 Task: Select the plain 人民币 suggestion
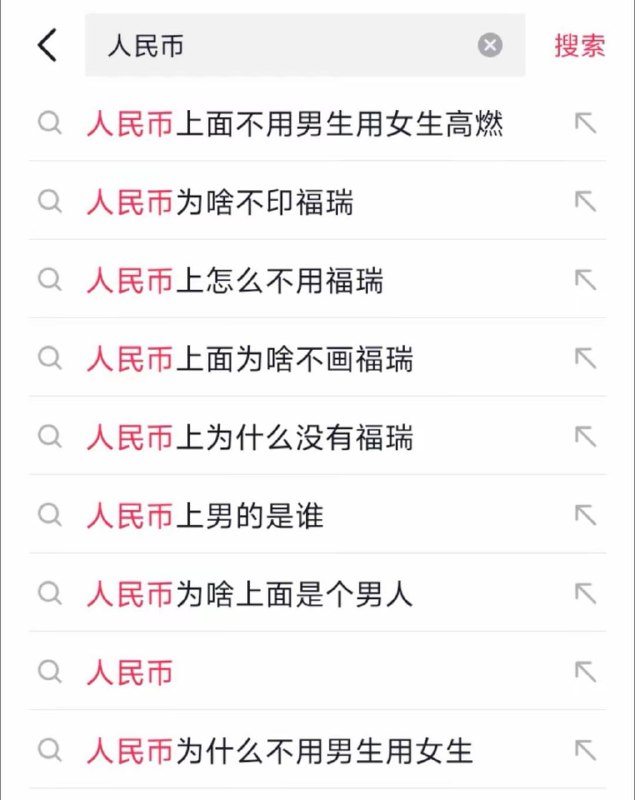130,672
